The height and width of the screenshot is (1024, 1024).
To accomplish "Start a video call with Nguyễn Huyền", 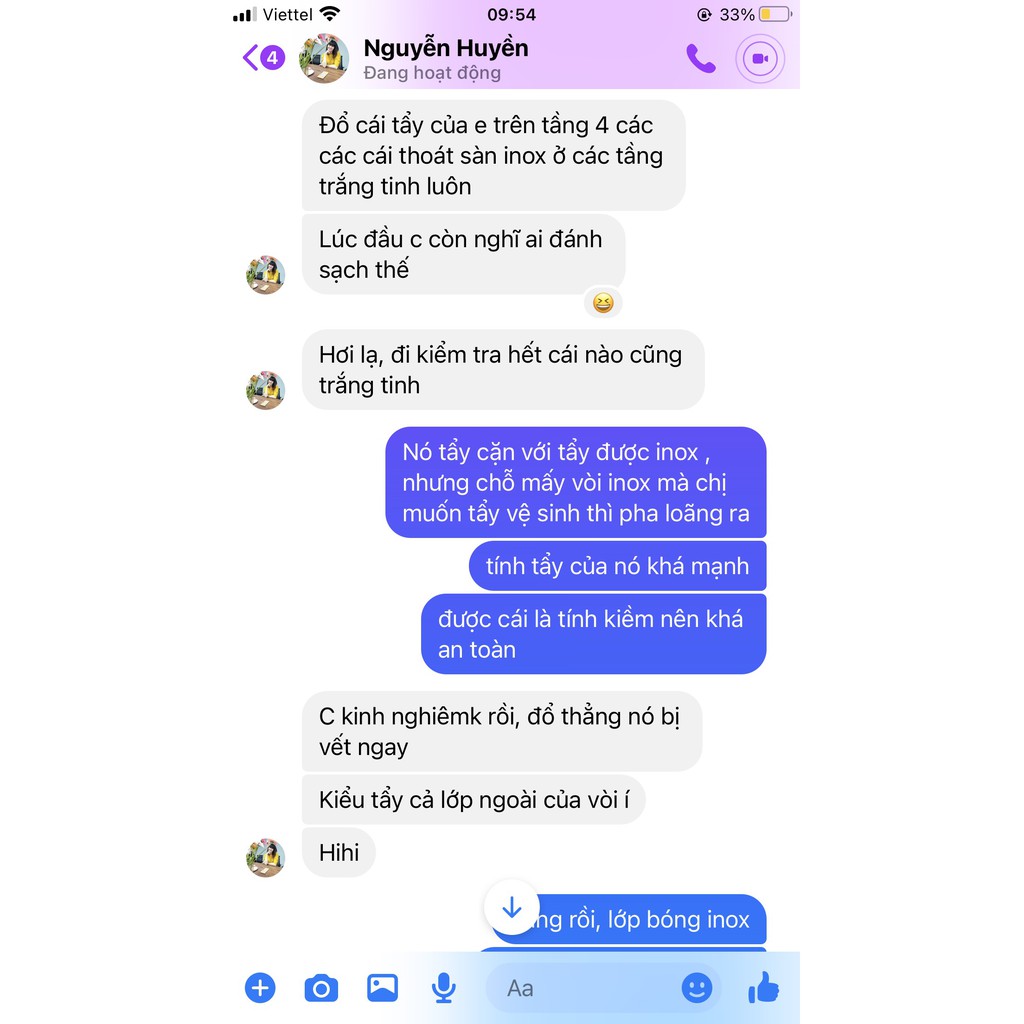I will [x=760, y=59].
